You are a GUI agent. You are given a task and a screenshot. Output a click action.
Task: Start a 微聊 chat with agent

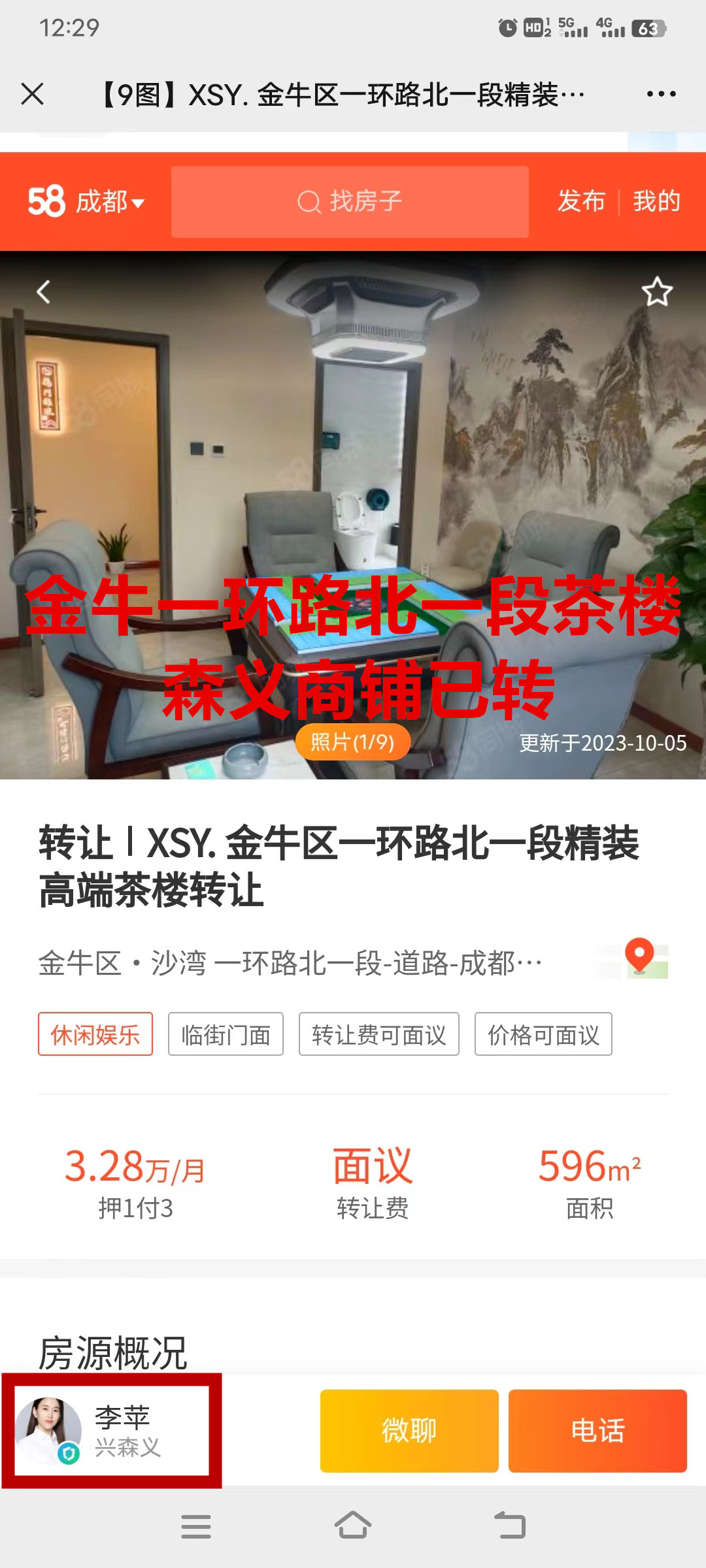click(409, 1431)
